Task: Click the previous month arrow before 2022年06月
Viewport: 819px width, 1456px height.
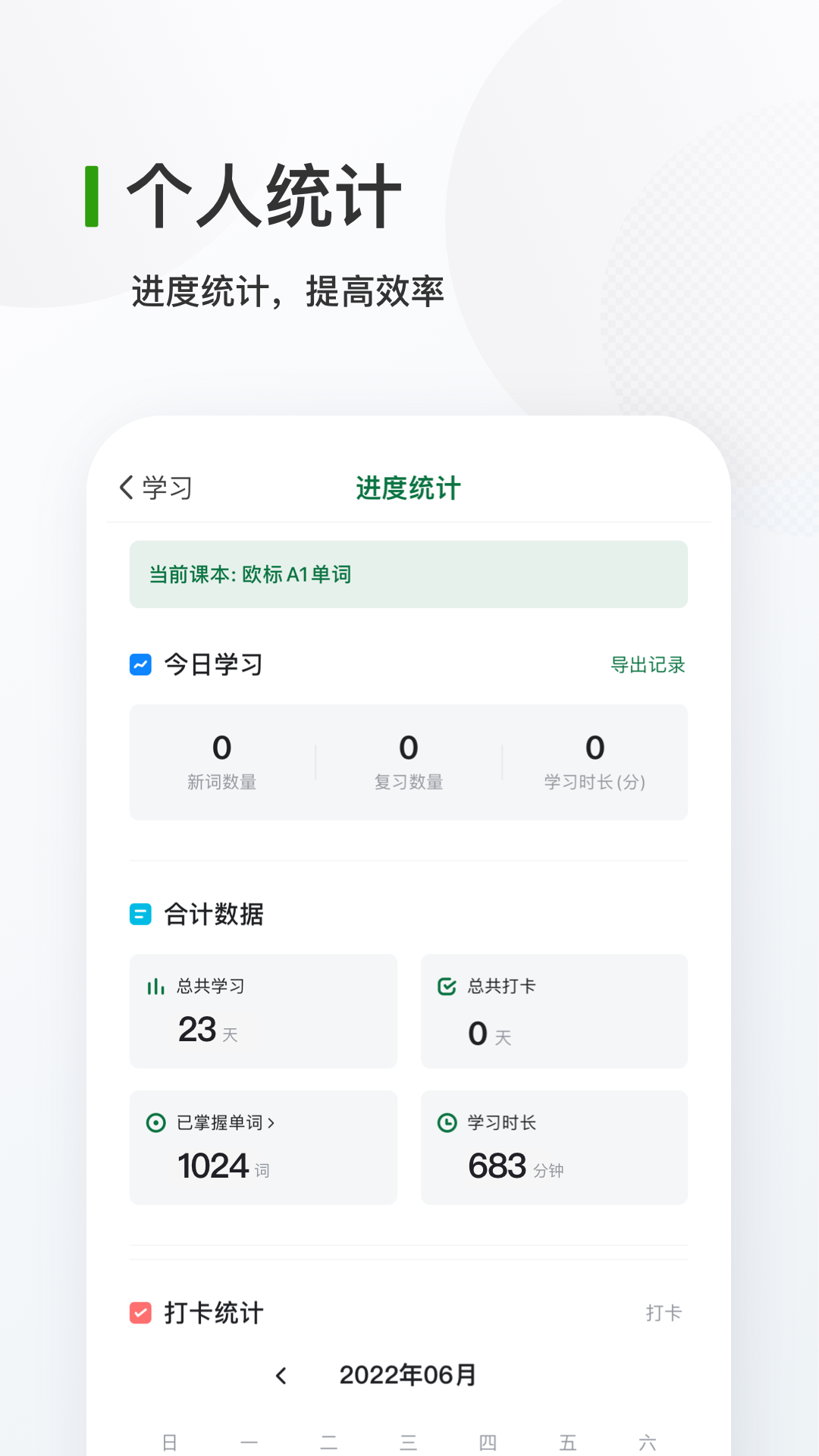Action: coord(282,1375)
